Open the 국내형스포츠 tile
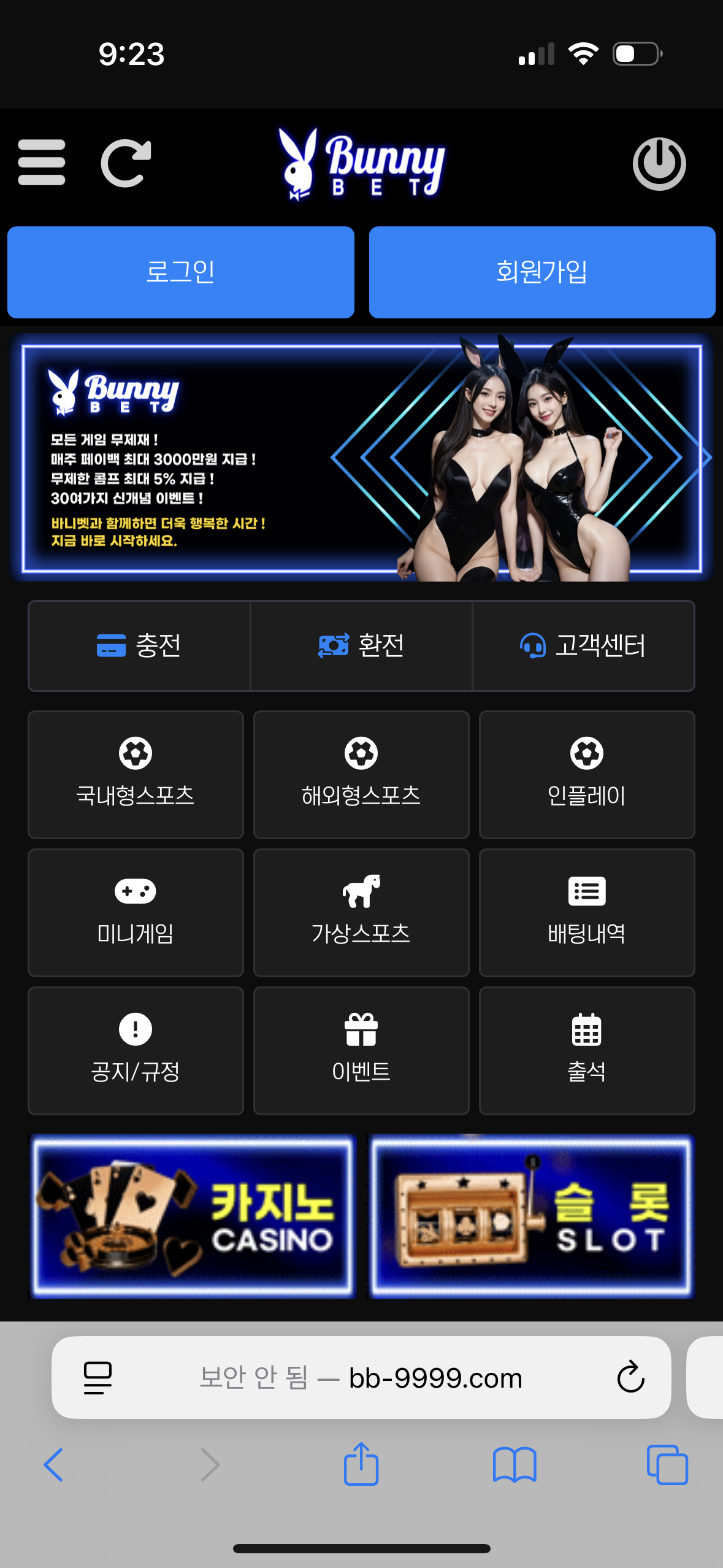Image resolution: width=723 pixels, height=1568 pixels. tap(136, 774)
